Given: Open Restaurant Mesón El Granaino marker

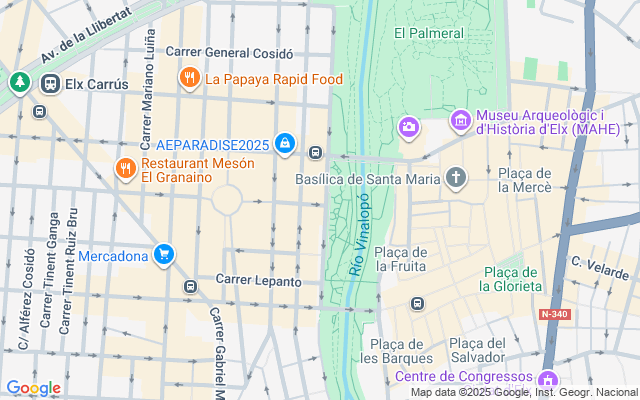Looking at the screenshot, I should (125, 168).
